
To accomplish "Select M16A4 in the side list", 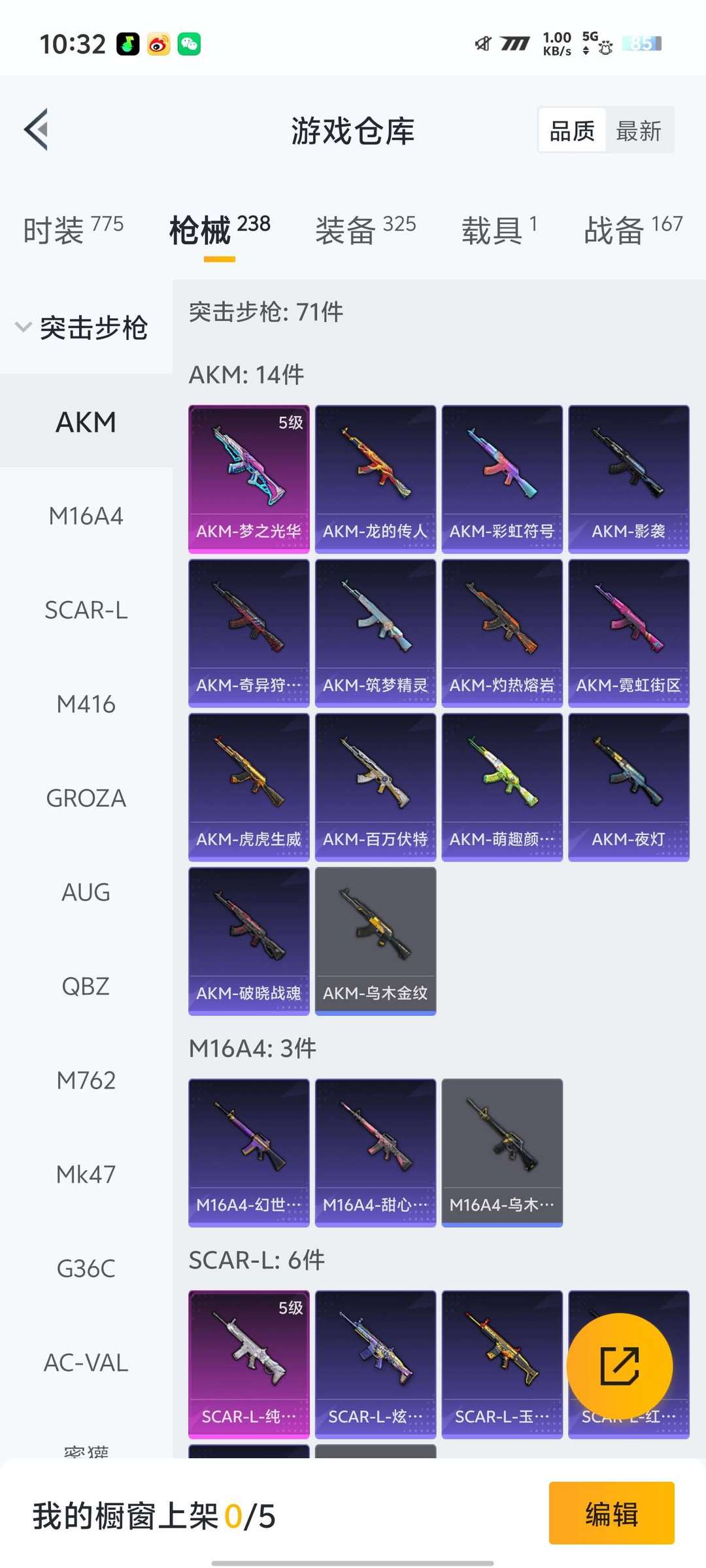I will pos(86,516).
